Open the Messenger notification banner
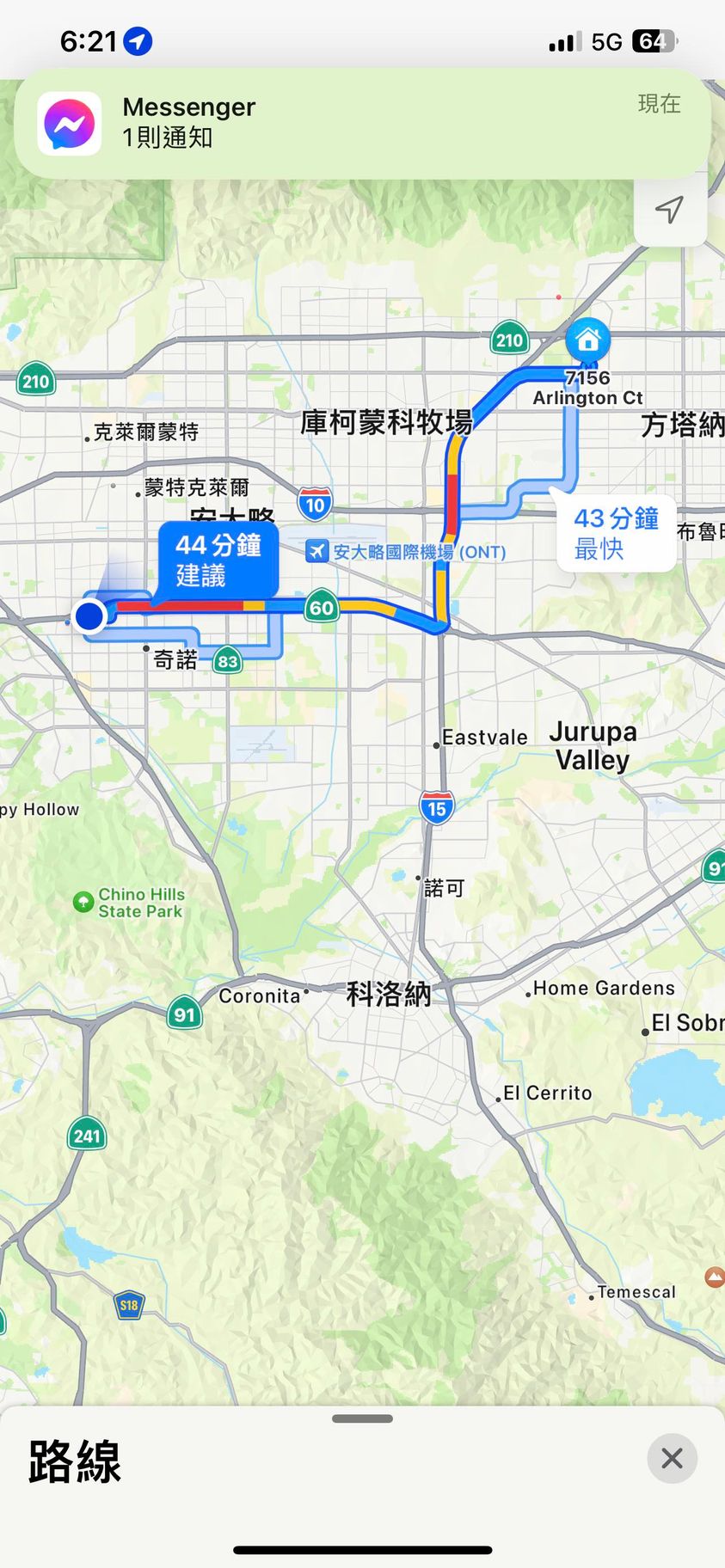This screenshot has width=725, height=1568. (x=362, y=123)
